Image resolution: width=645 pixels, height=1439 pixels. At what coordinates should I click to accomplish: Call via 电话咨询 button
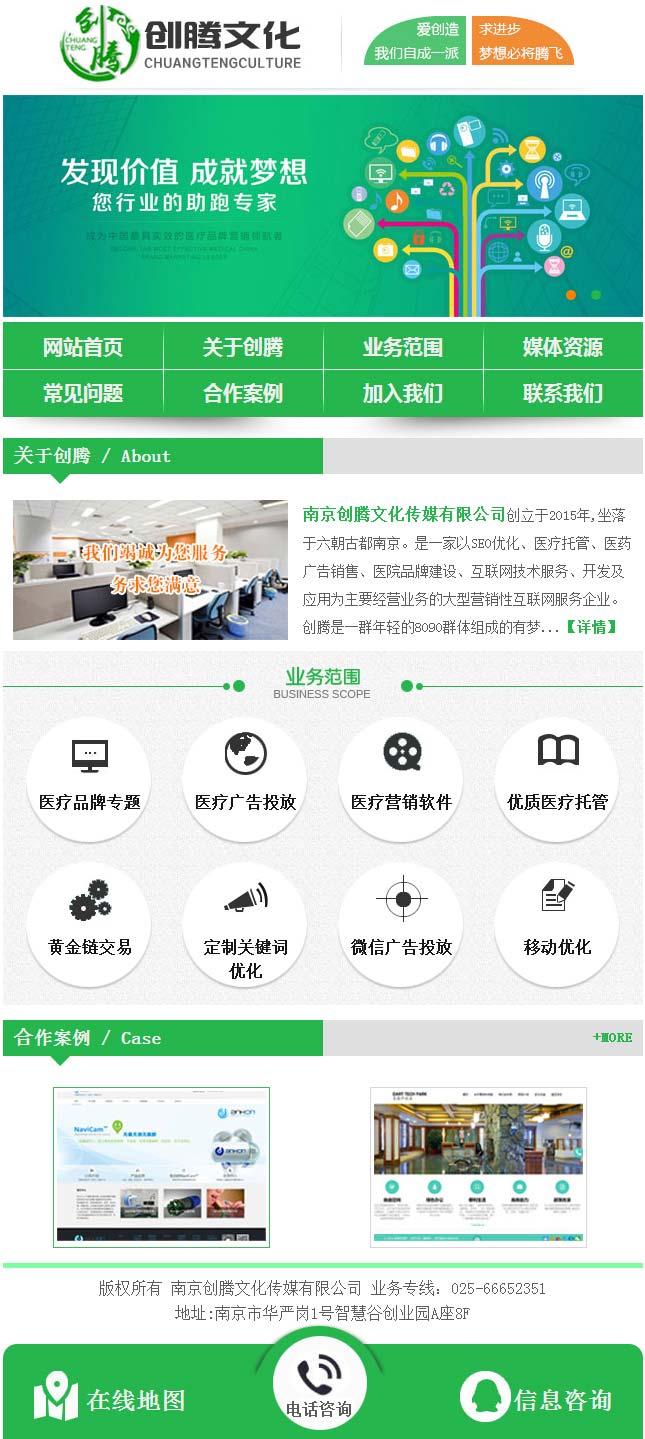click(319, 1385)
